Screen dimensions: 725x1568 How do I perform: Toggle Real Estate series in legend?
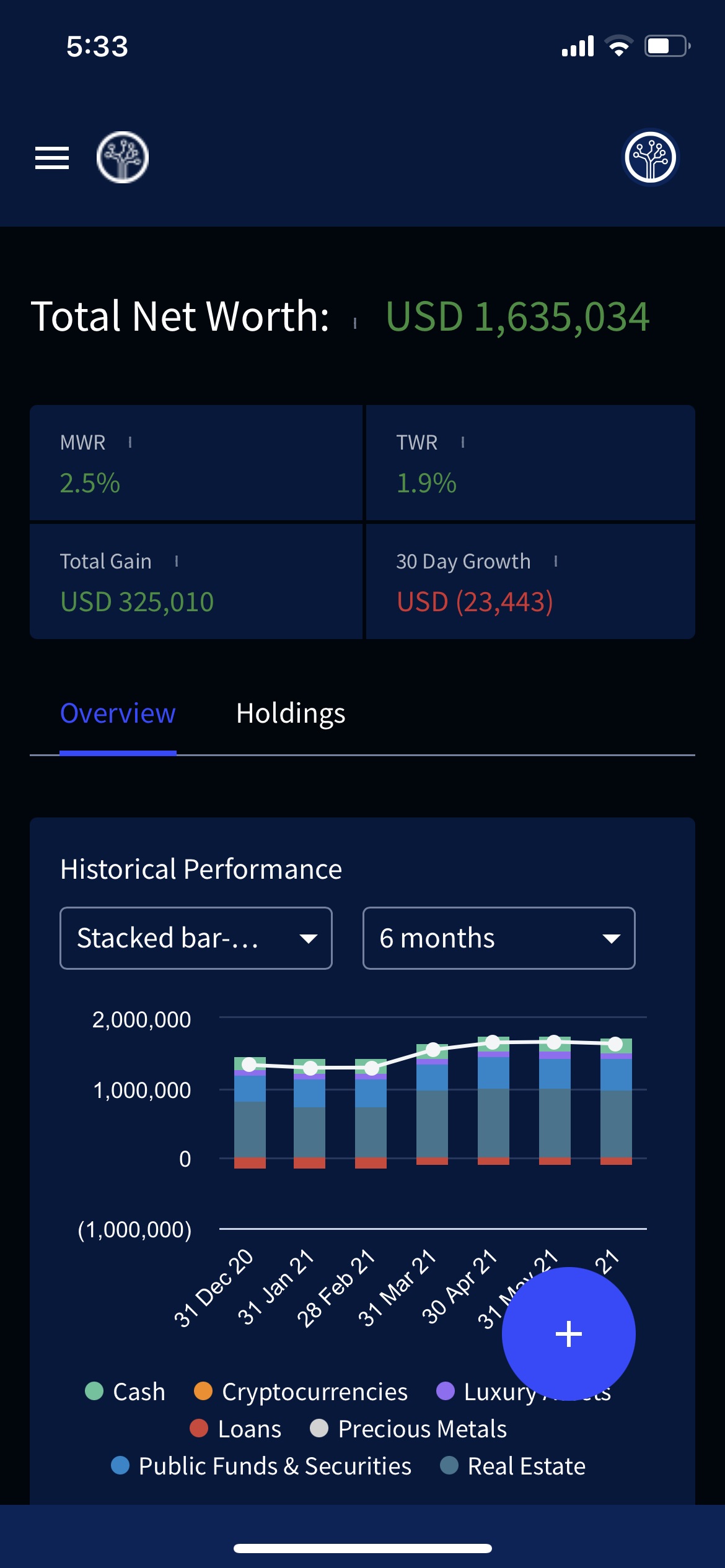pyautogui.click(x=513, y=1466)
